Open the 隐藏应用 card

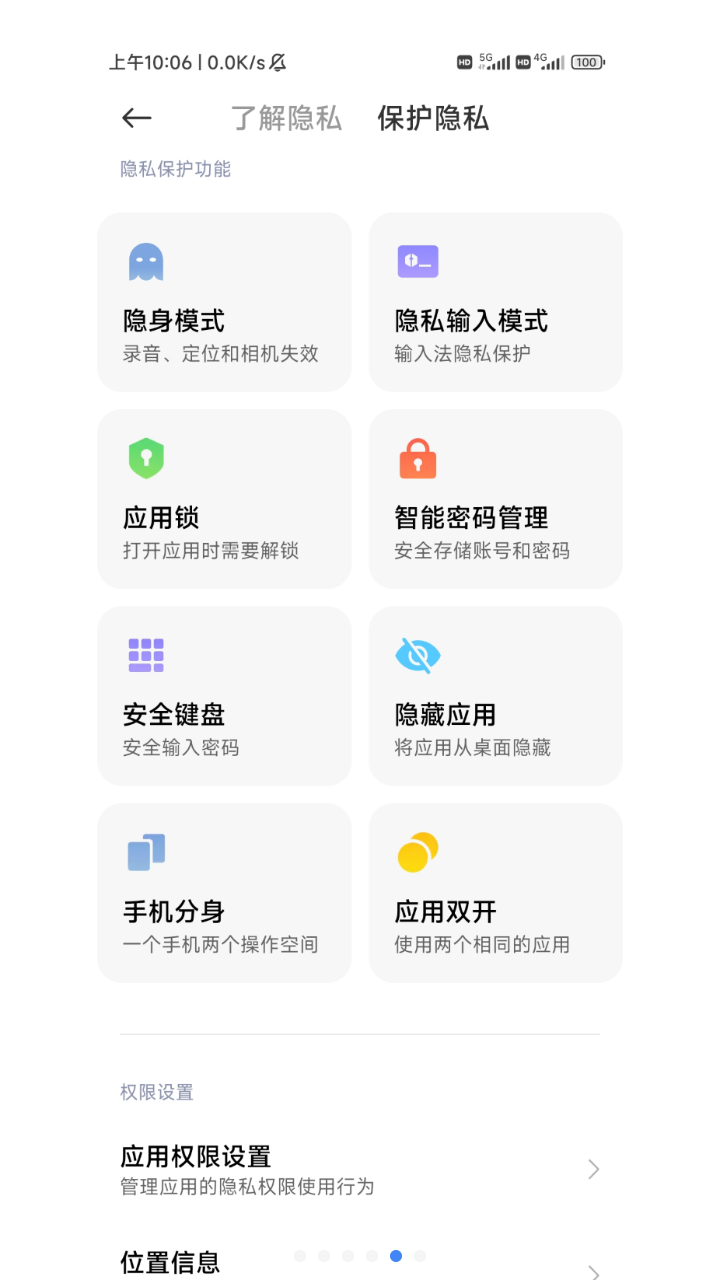[x=496, y=696]
